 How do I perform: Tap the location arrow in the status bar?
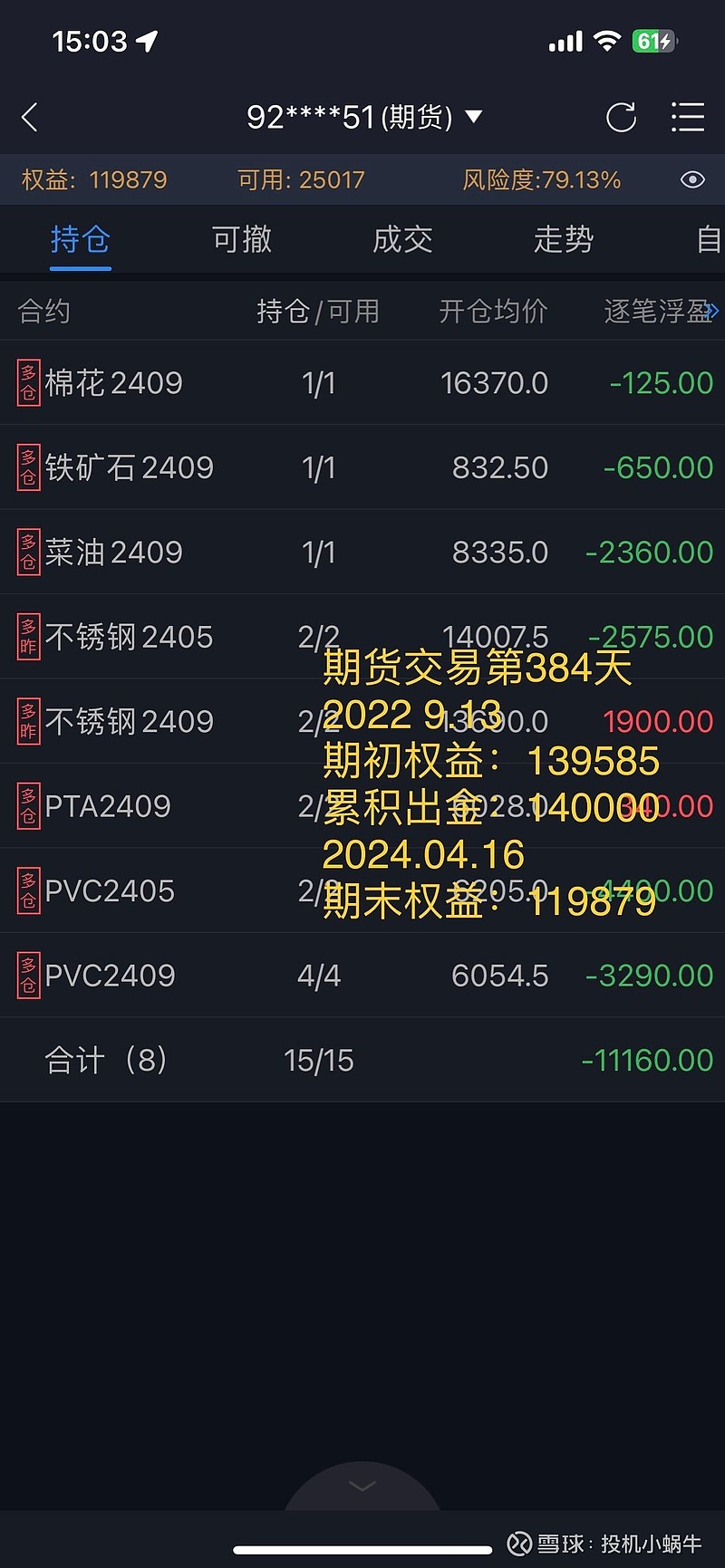145,40
